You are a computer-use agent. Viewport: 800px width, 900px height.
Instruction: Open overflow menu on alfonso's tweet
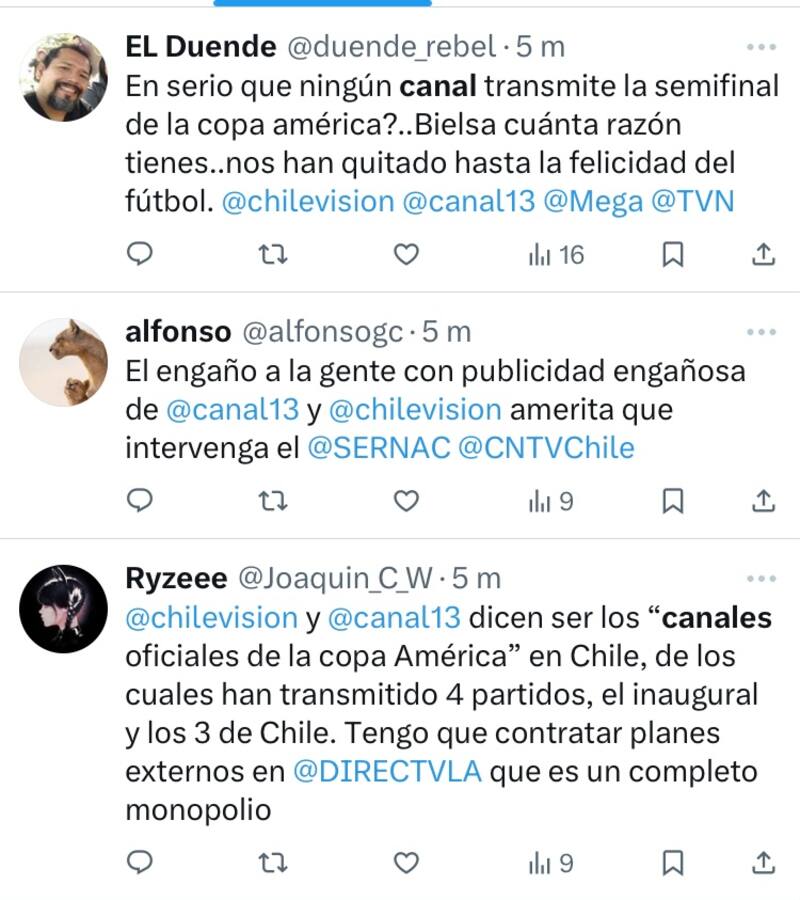coord(761,332)
